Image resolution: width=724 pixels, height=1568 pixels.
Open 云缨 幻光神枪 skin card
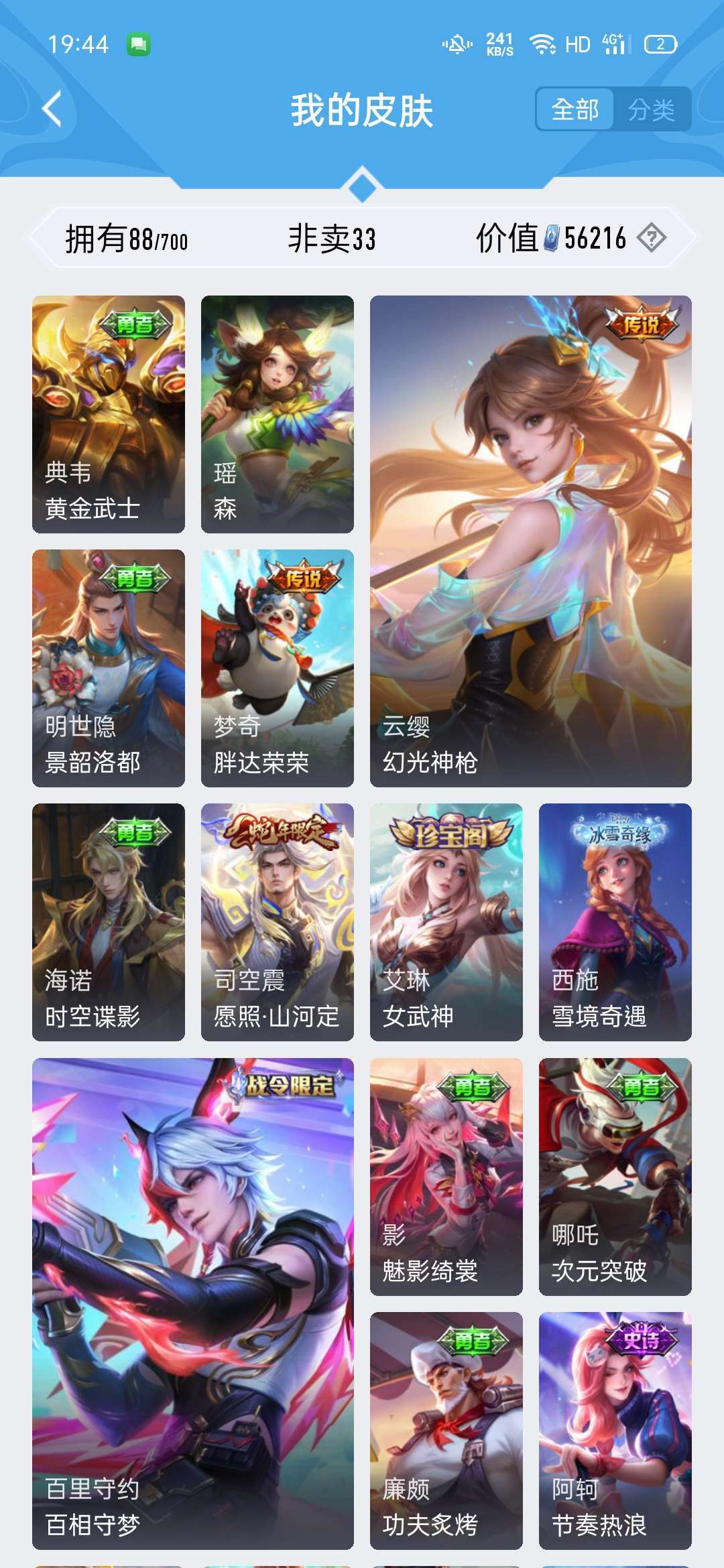pos(530,541)
